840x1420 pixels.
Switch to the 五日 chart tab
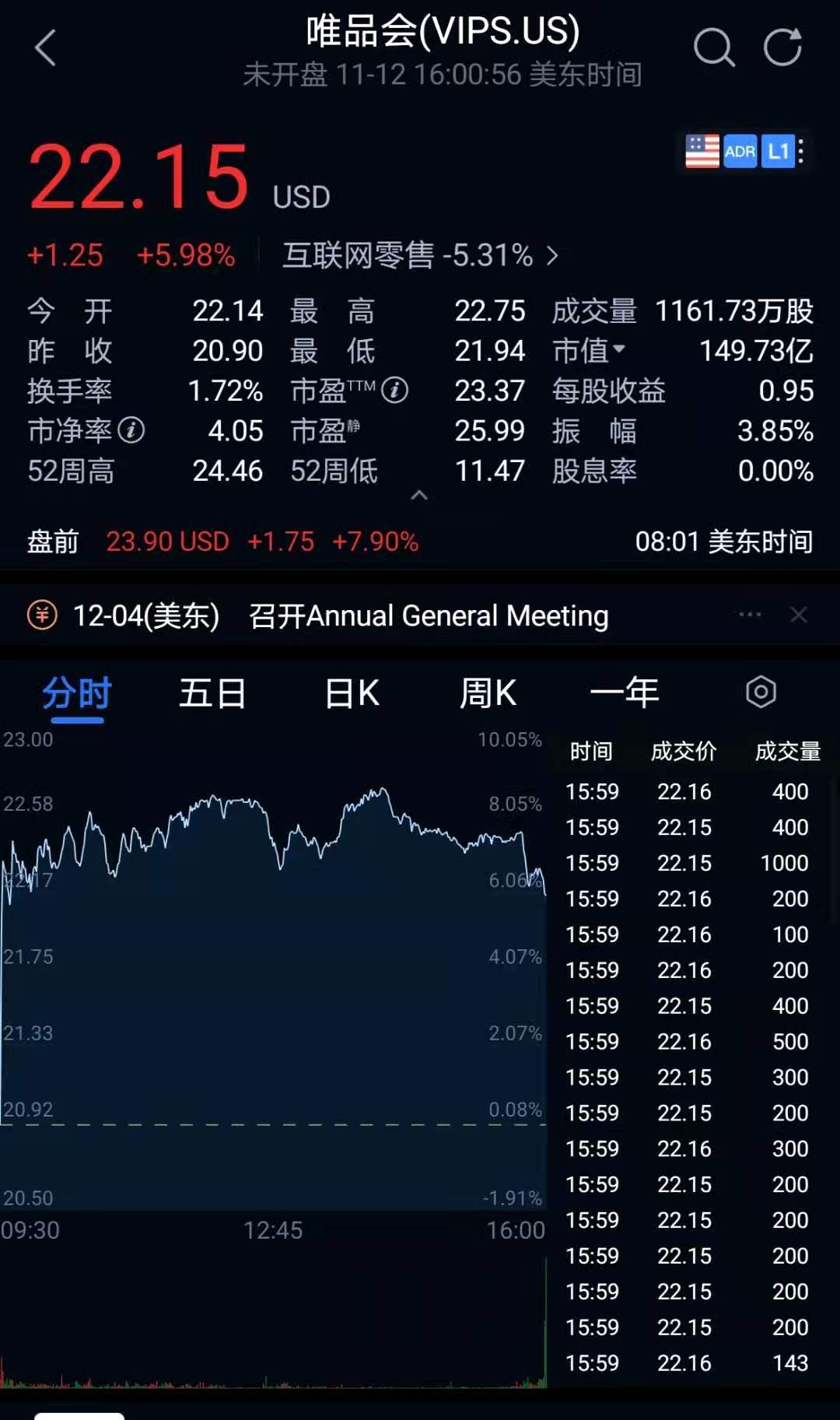212,692
